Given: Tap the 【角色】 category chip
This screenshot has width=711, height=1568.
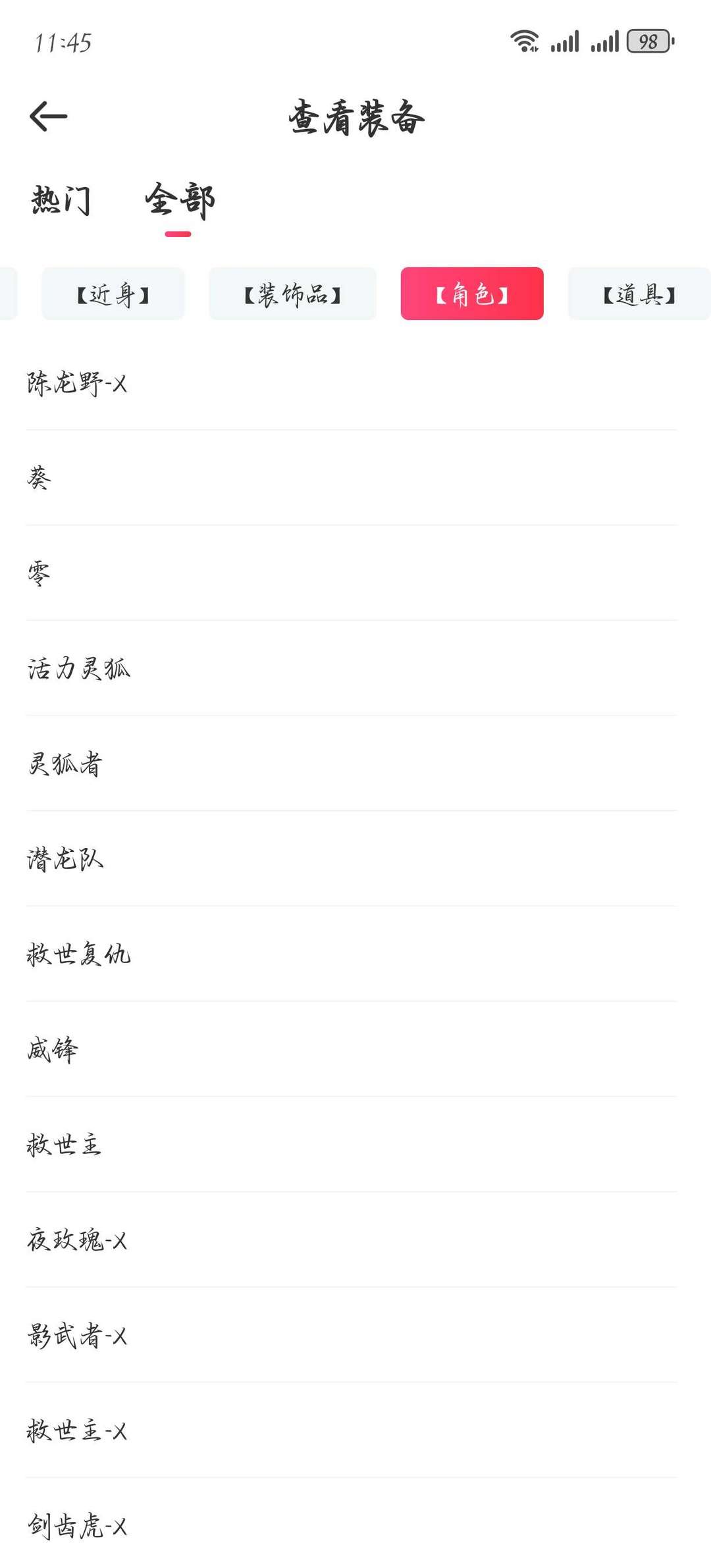Looking at the screenshot, I should tap(471, 294).
